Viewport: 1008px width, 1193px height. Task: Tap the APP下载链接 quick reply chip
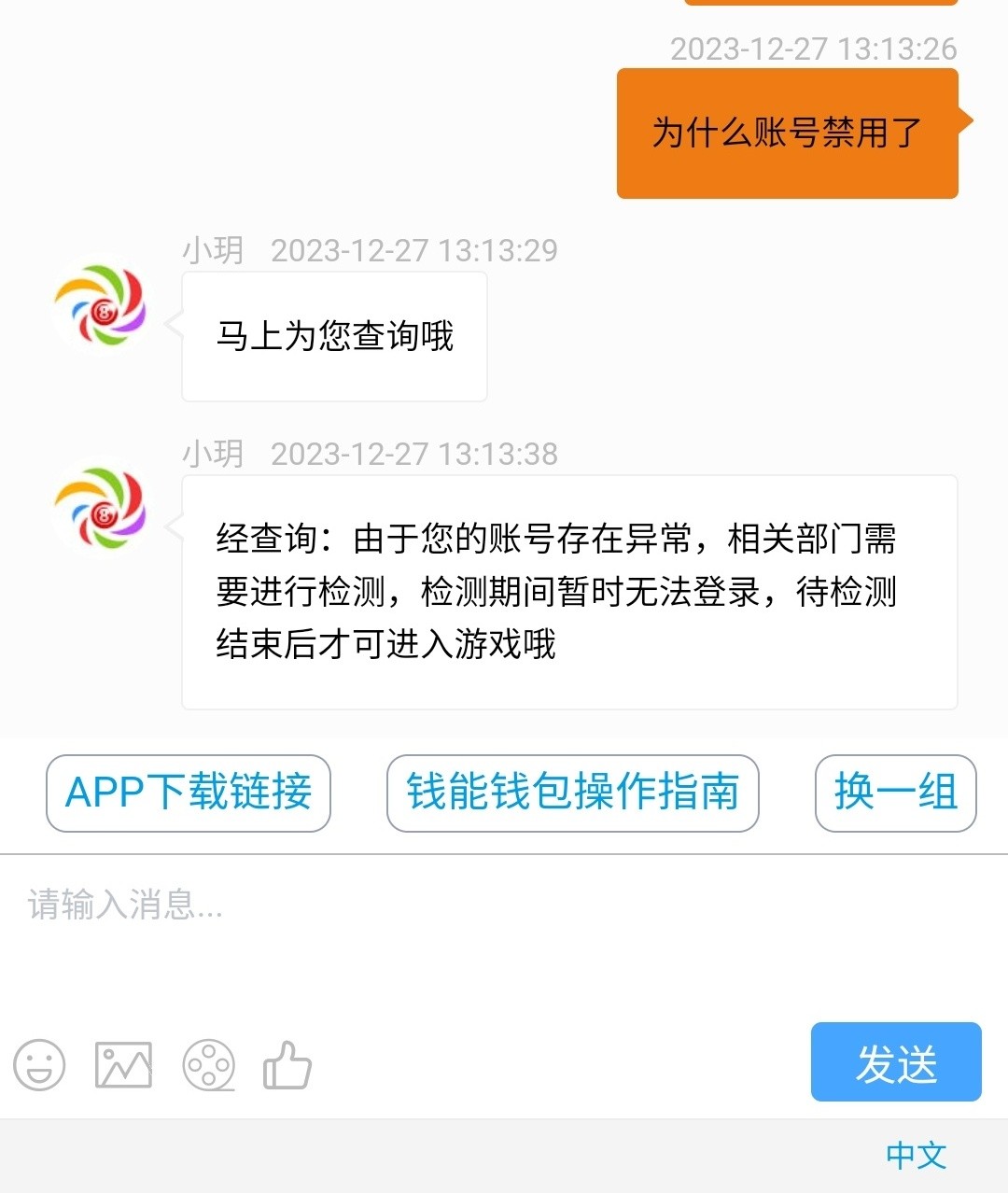(x=189, y=793)
